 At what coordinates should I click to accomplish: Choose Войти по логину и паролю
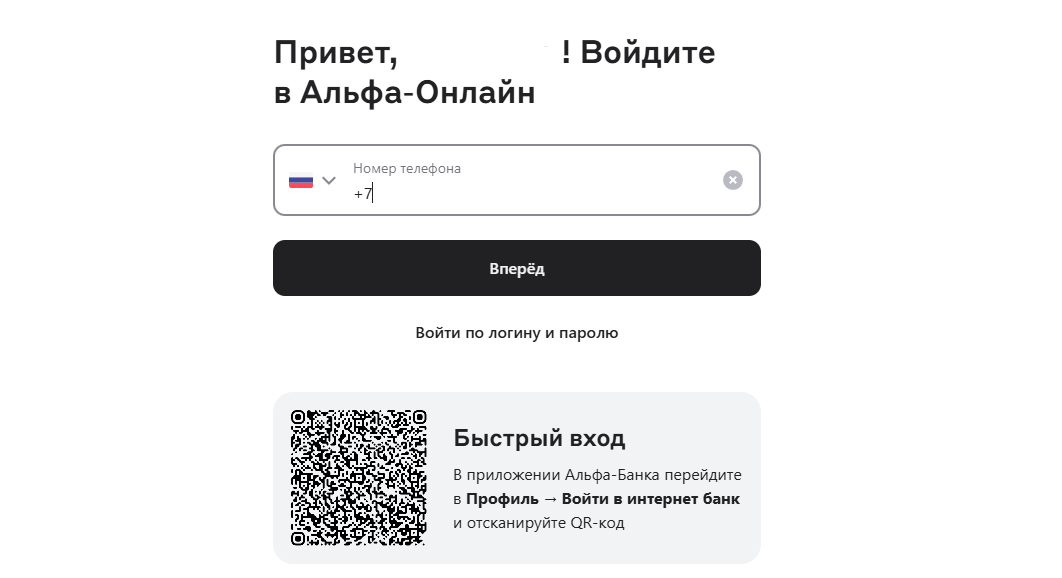[517, 333]
